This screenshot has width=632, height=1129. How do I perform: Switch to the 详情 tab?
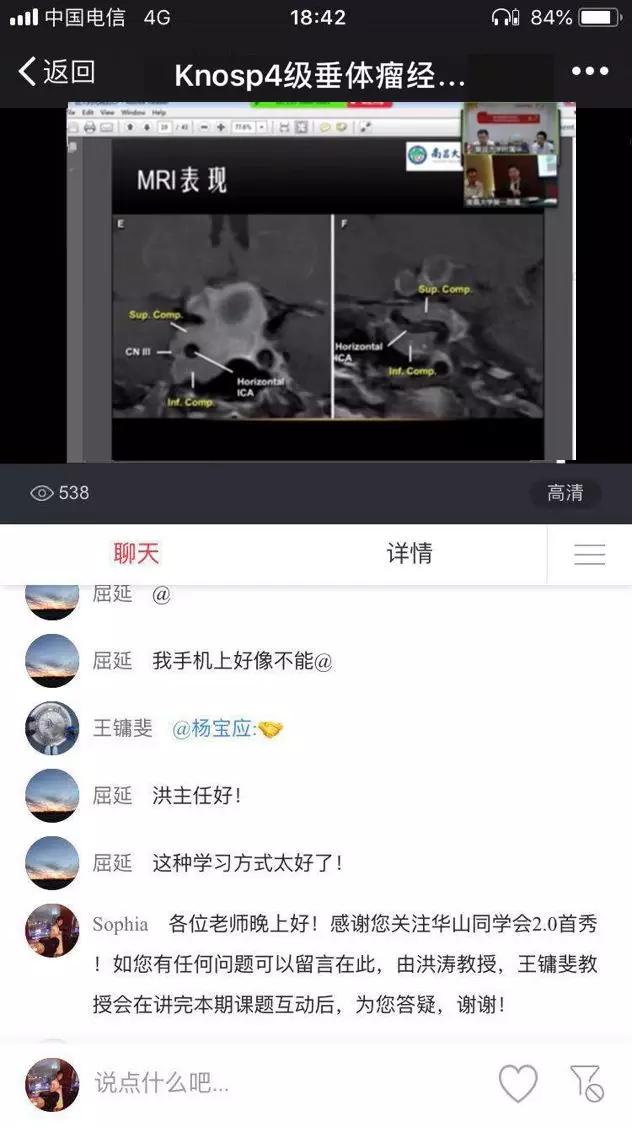click(409, 554)
